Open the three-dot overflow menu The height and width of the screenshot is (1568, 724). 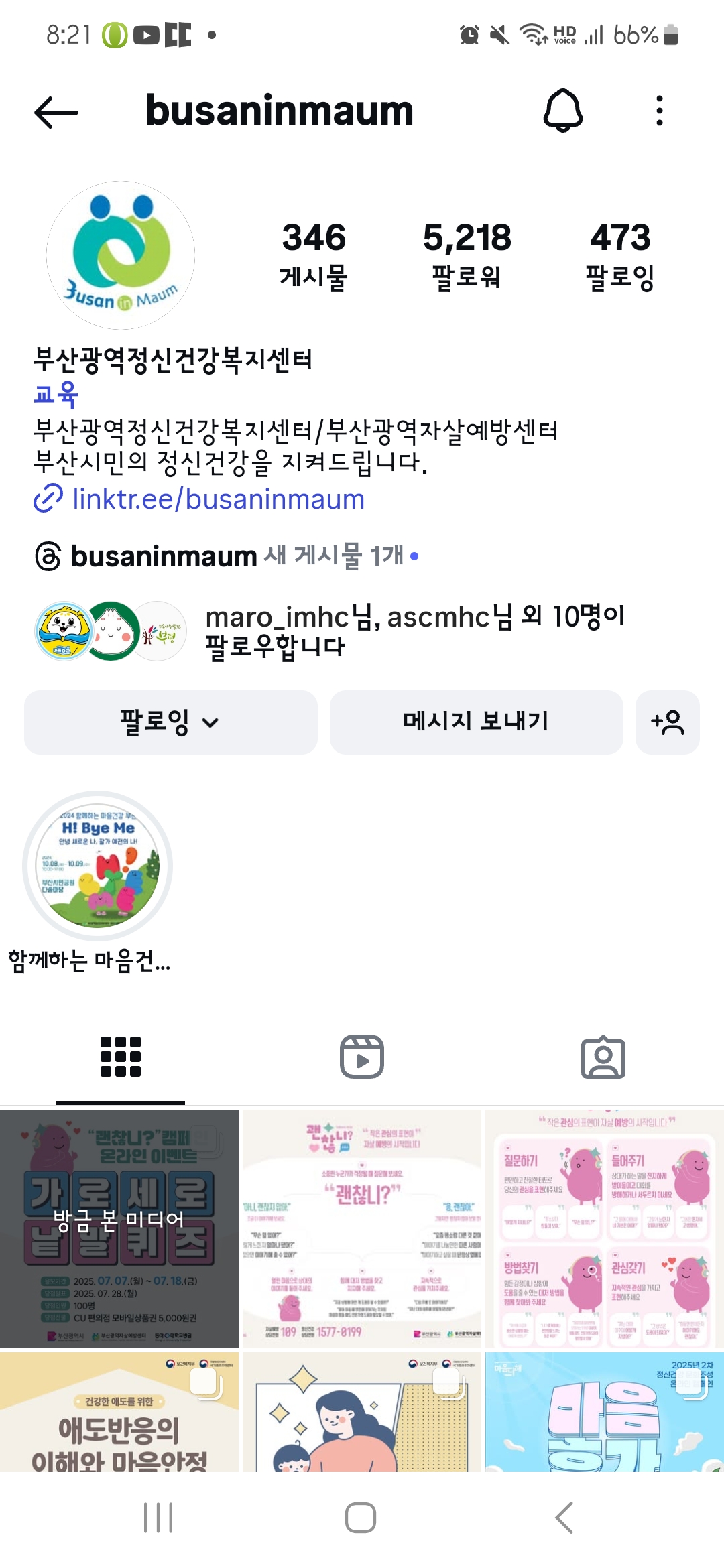click(660, 111)
